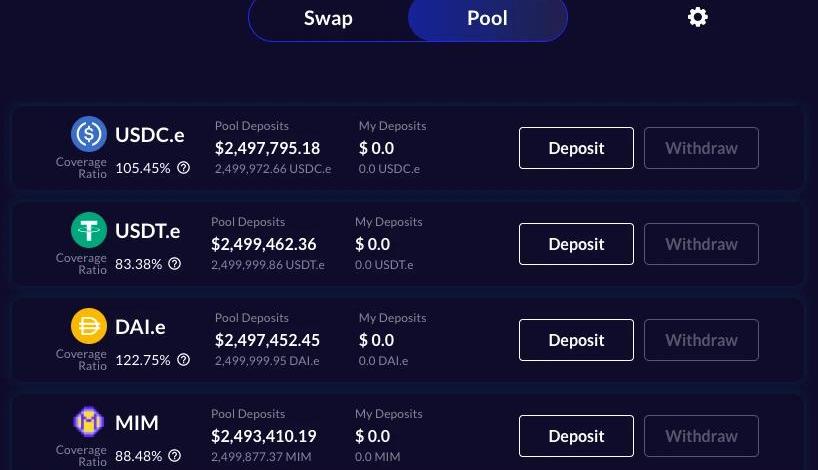
Task: Withdraw from the DAI.e pool
Action: click(x=701, y=340)
